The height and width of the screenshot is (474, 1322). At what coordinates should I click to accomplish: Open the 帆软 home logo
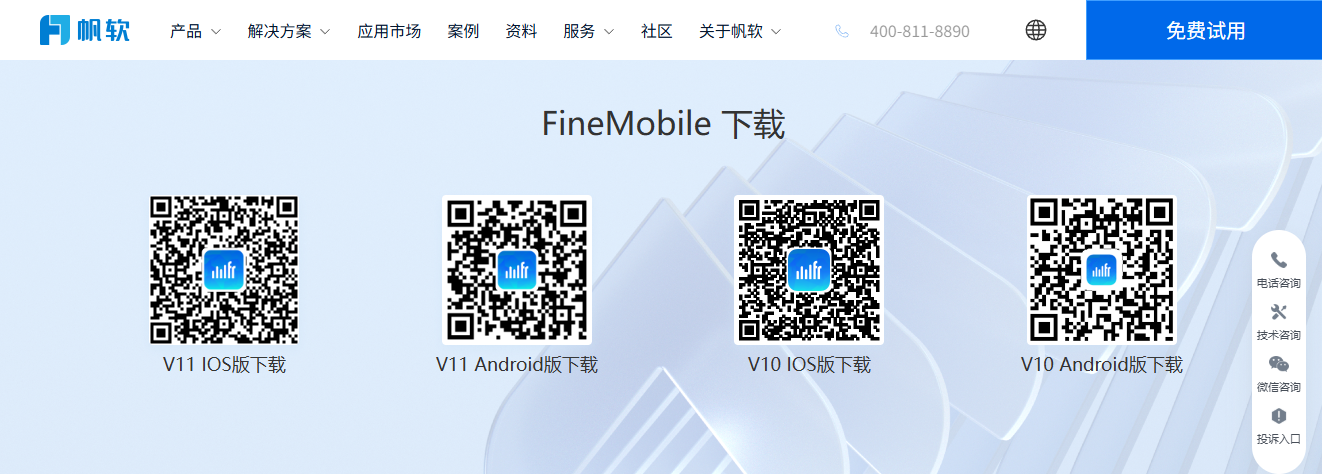click(84, 30)
